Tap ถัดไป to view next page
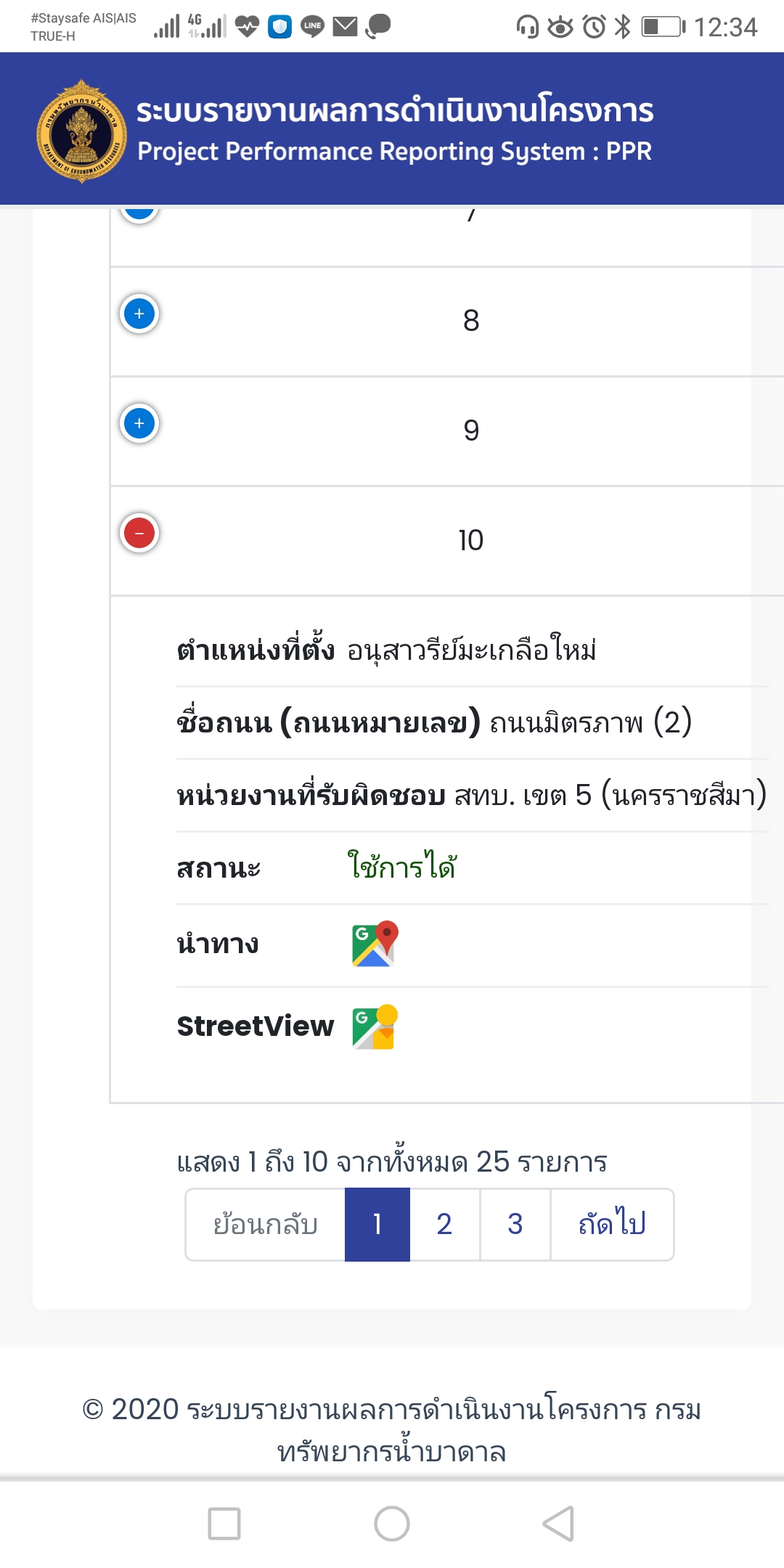Viewport: 784px width, 1568px height. (612, 1225)
